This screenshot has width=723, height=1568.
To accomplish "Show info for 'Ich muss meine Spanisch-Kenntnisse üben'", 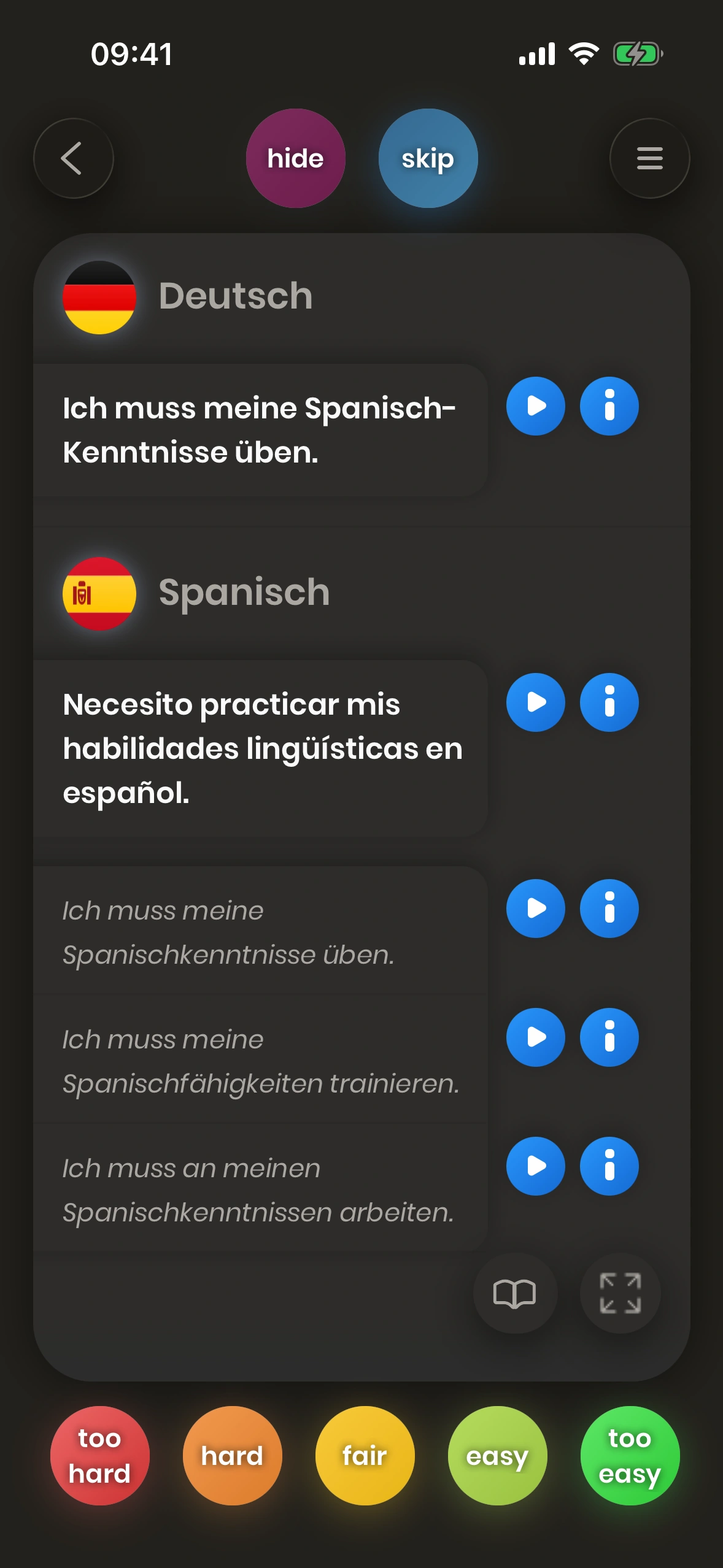I will [609, 406].
